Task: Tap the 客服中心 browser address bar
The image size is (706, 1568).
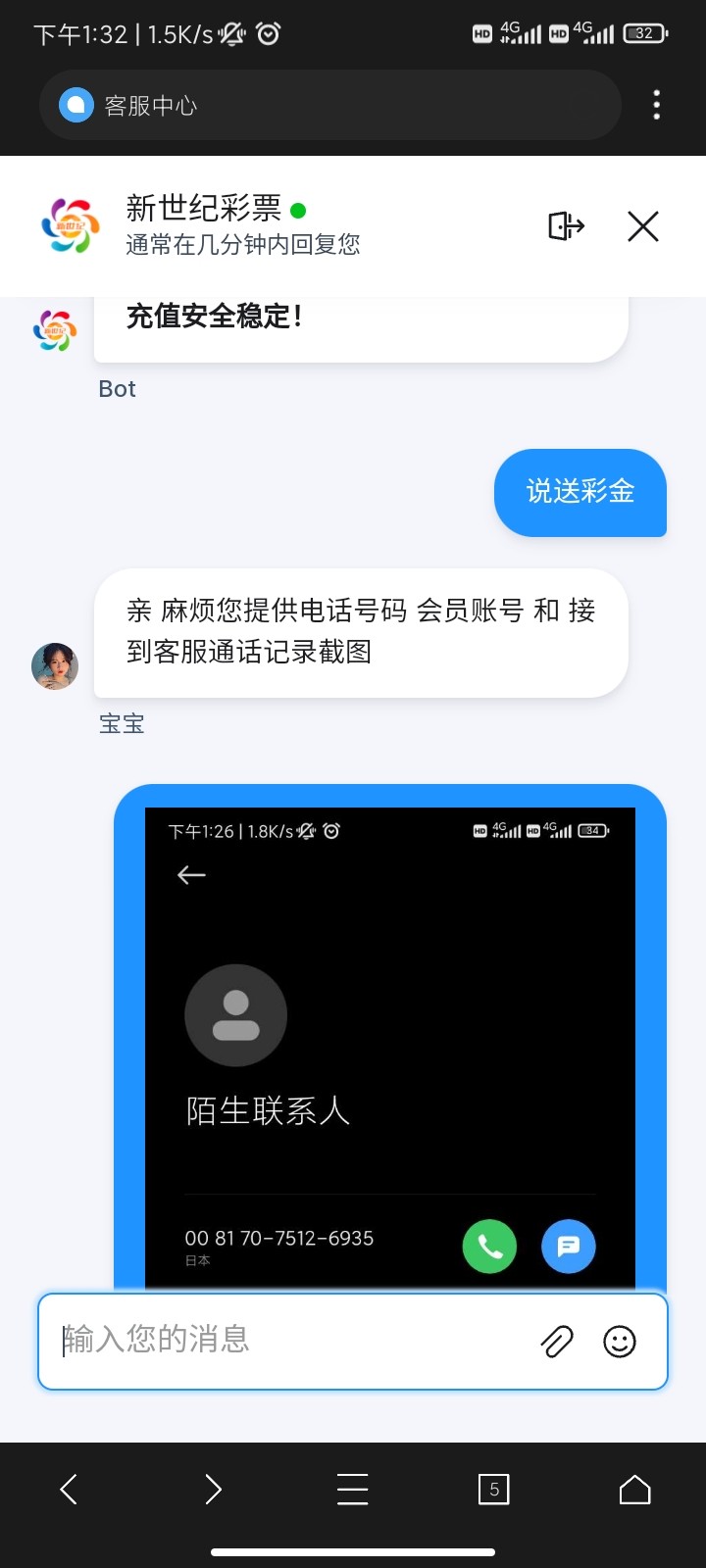Action: pos(329,105)
